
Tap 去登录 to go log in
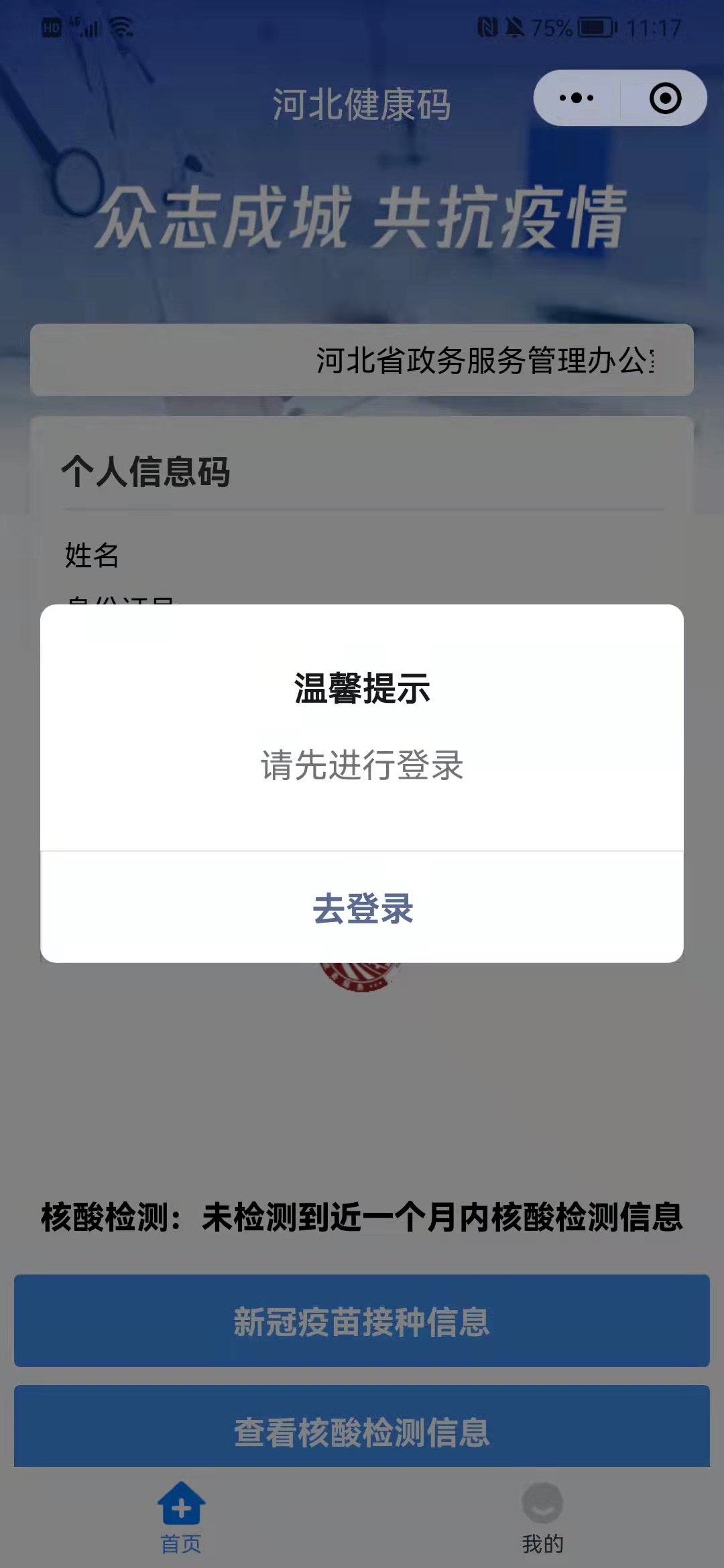[362, 908]
